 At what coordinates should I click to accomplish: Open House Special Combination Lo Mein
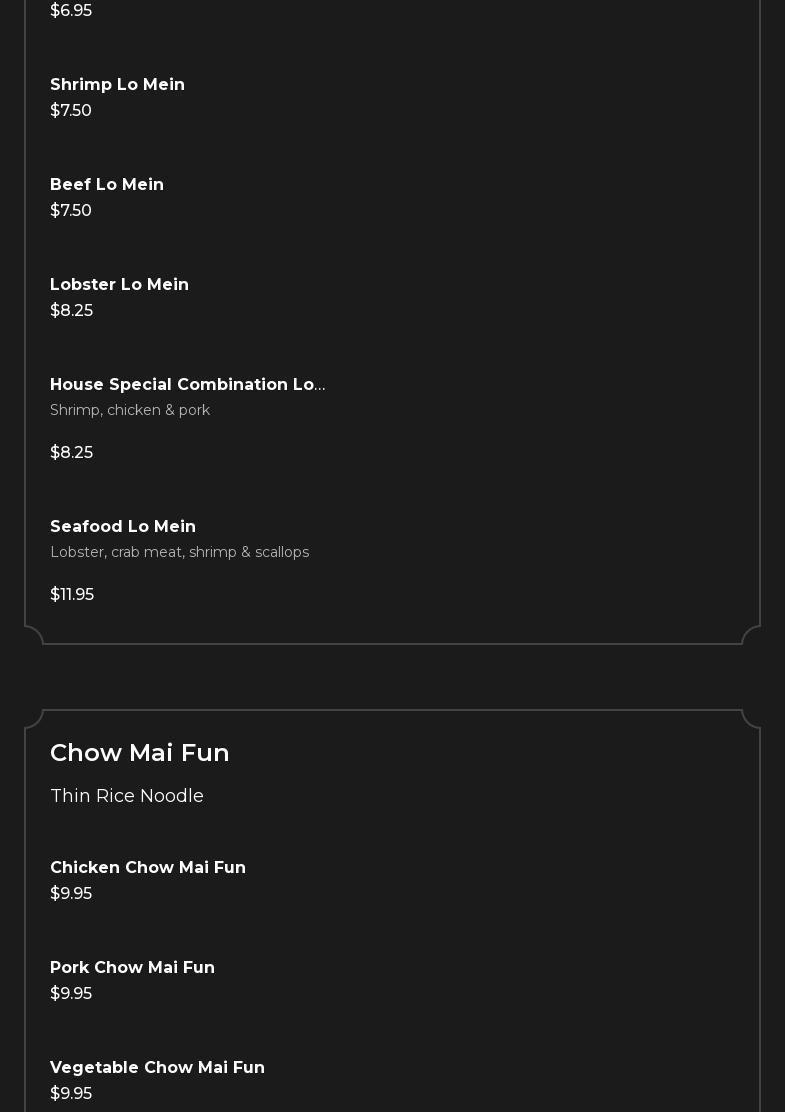point(187,385)
